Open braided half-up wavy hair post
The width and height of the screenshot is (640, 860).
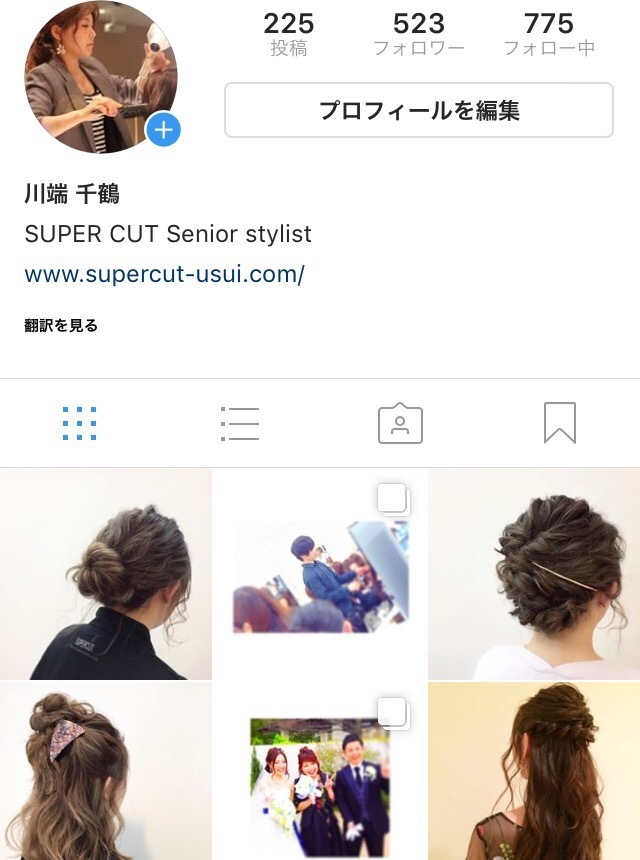point(534,771)
